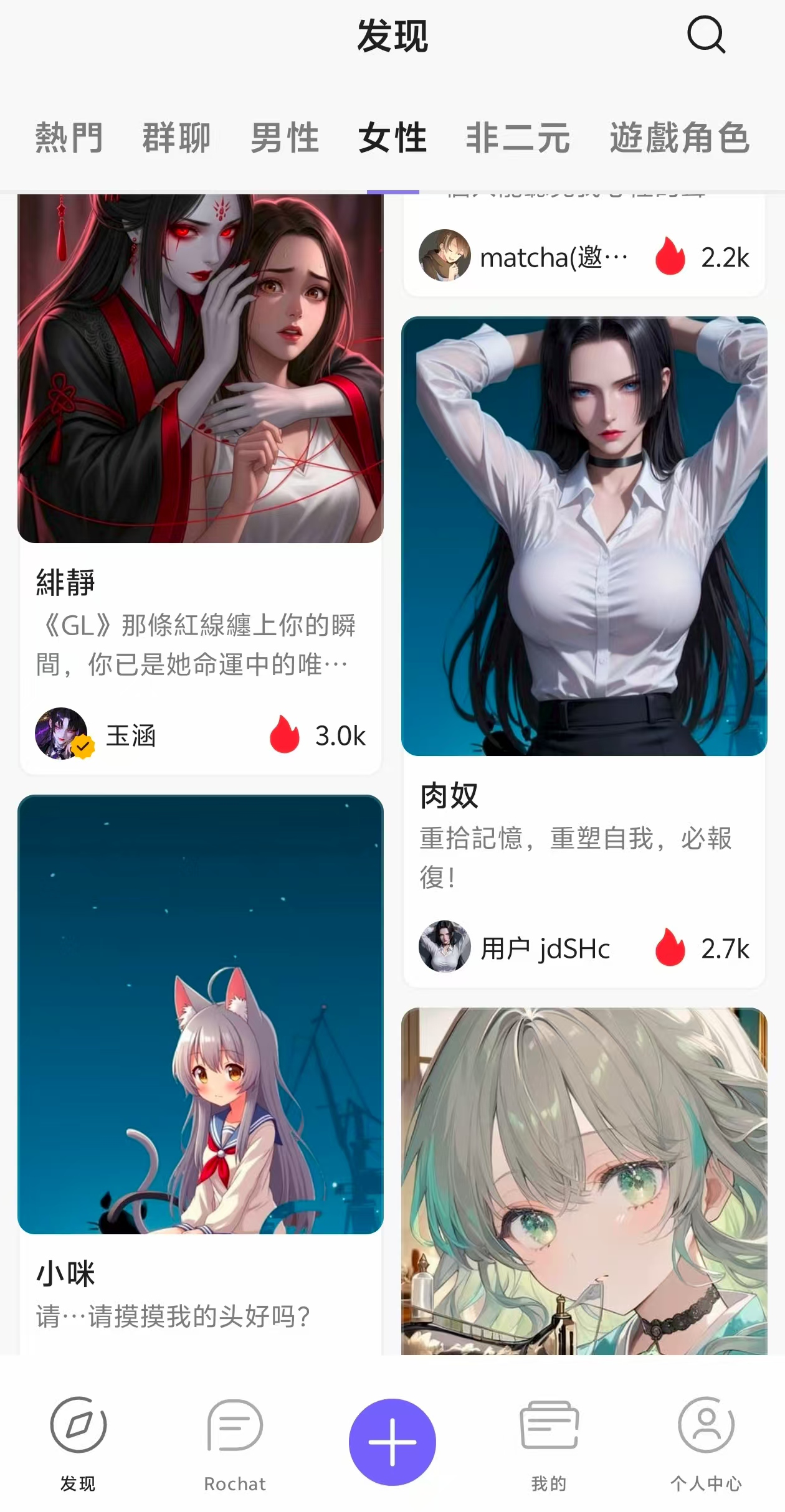Switch to the 遊戲角色 tab
This screenshot has width=785, height=1512.
(x=679, y=138)
